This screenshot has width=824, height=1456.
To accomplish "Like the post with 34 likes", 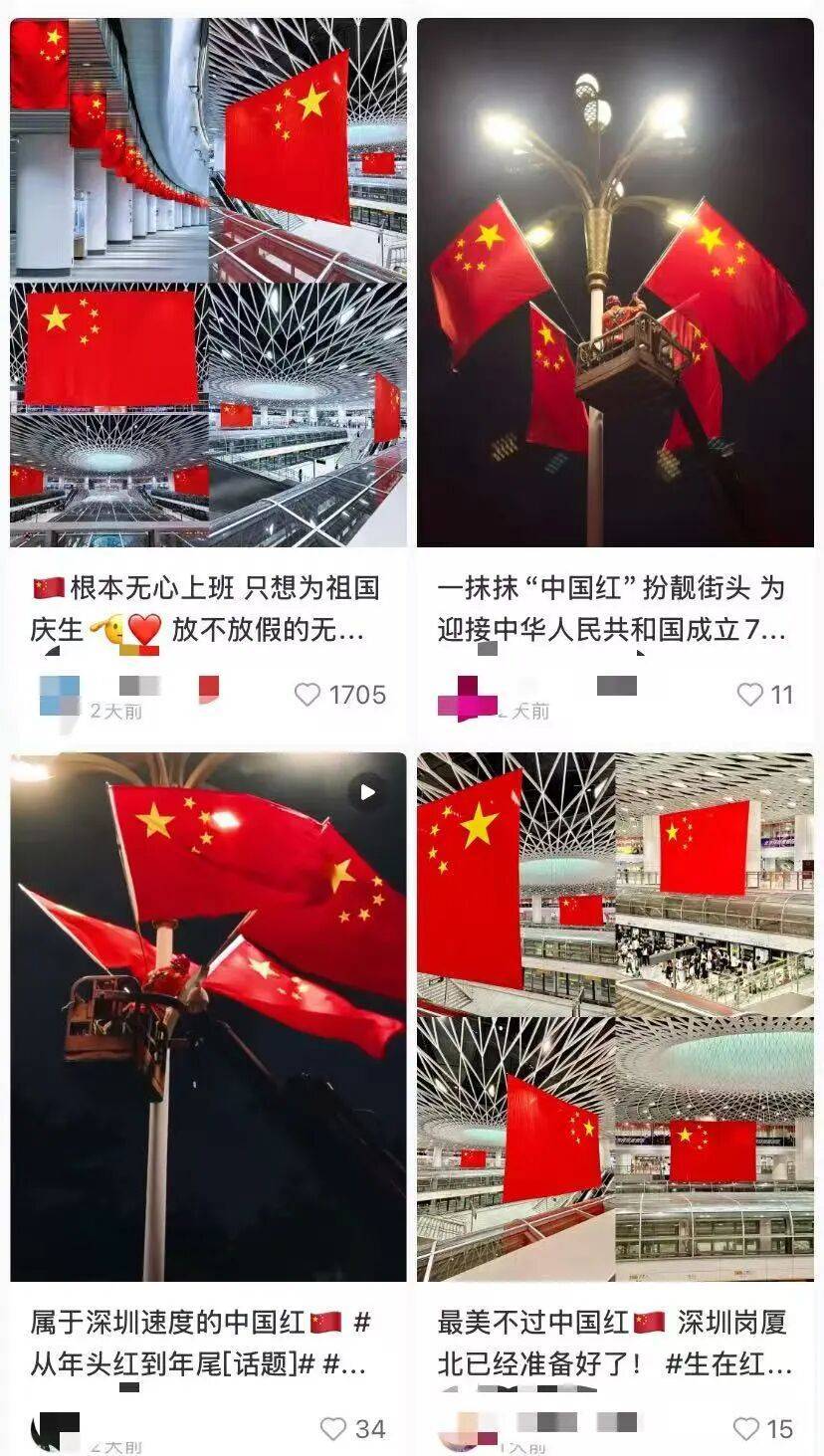I will click(x=333, y=1429).
